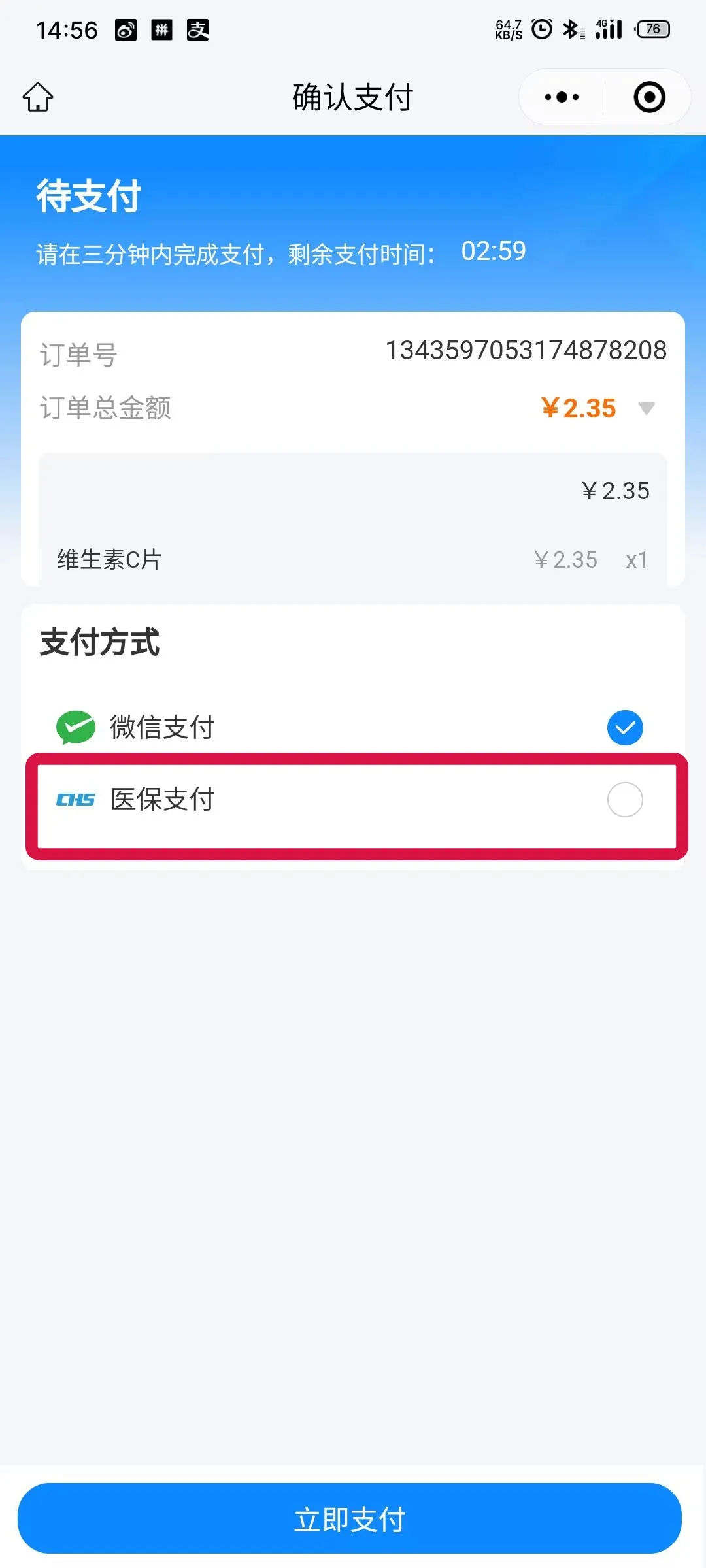Select 微信支付 as payment method
Screen dimensions: 706x1568
624,728
